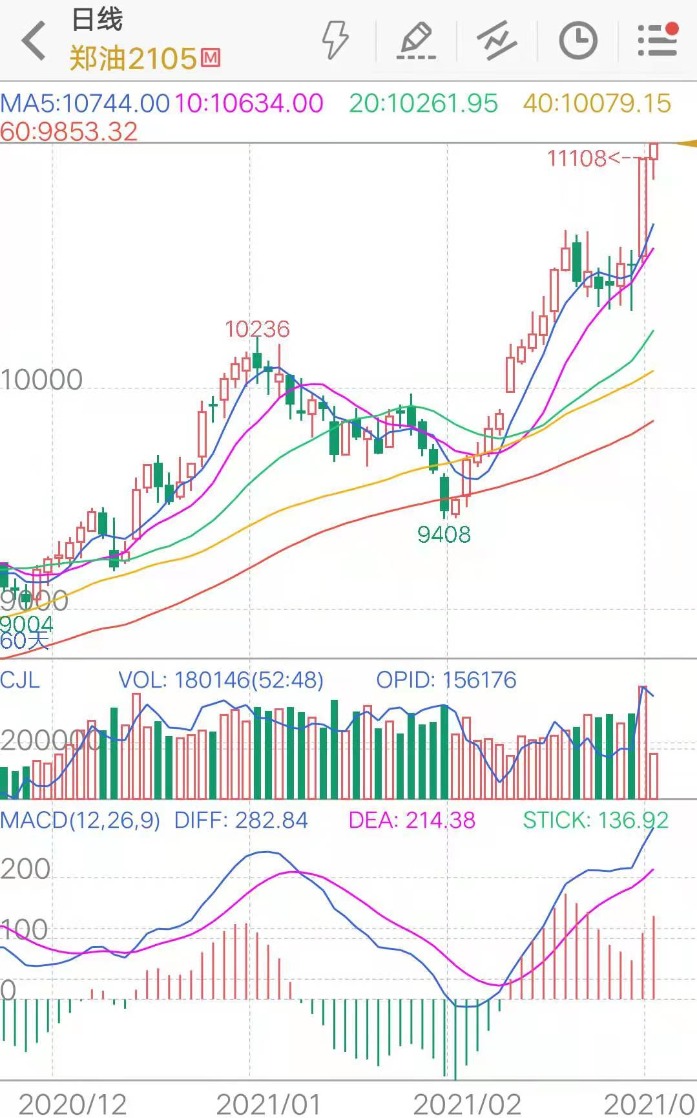The height and width of the screenshot is (1118, 697).
Task: Open the pencil drawing tool
Action: click(x=416, y=40)
